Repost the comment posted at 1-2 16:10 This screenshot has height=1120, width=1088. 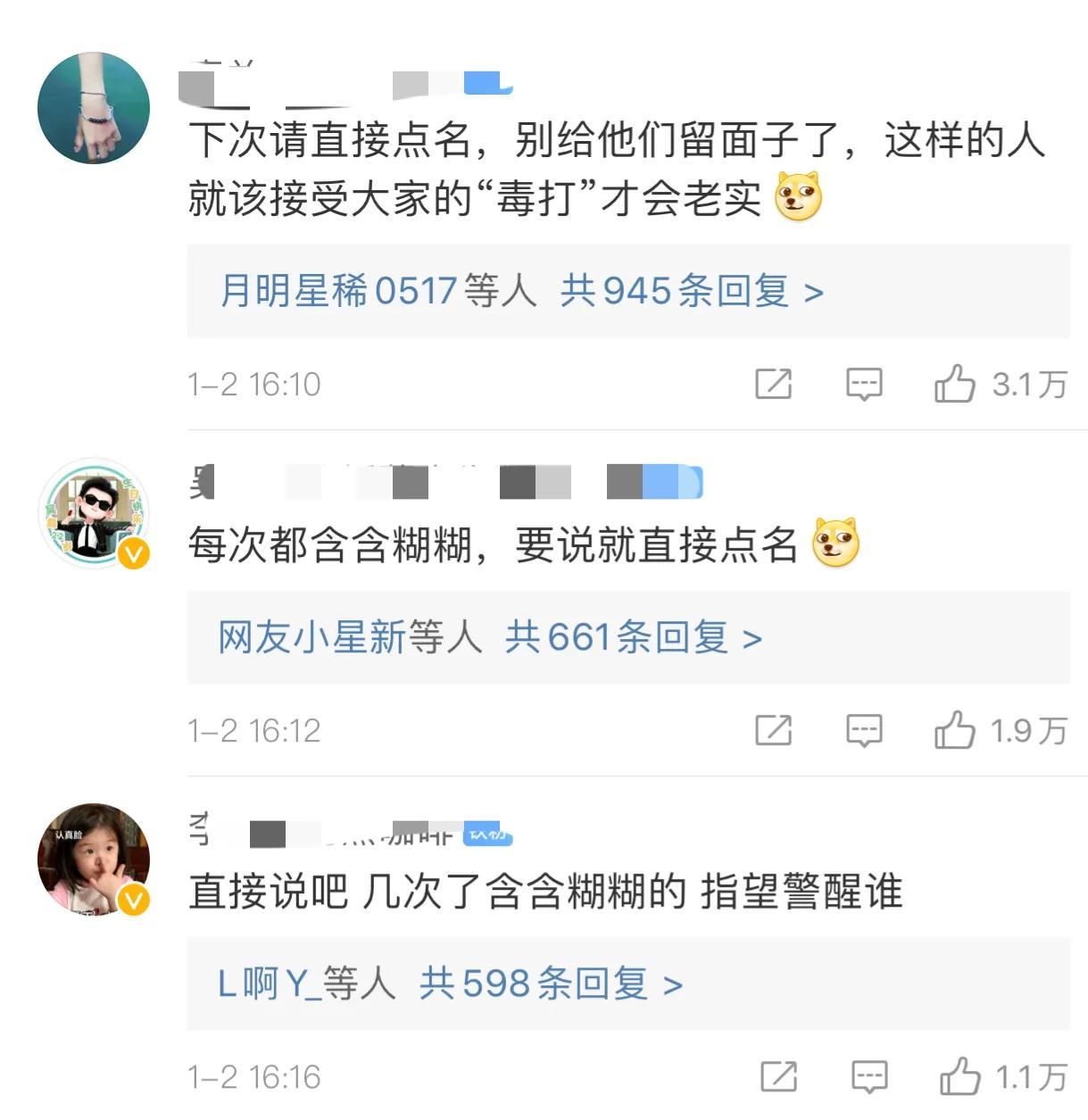(773, 385)
